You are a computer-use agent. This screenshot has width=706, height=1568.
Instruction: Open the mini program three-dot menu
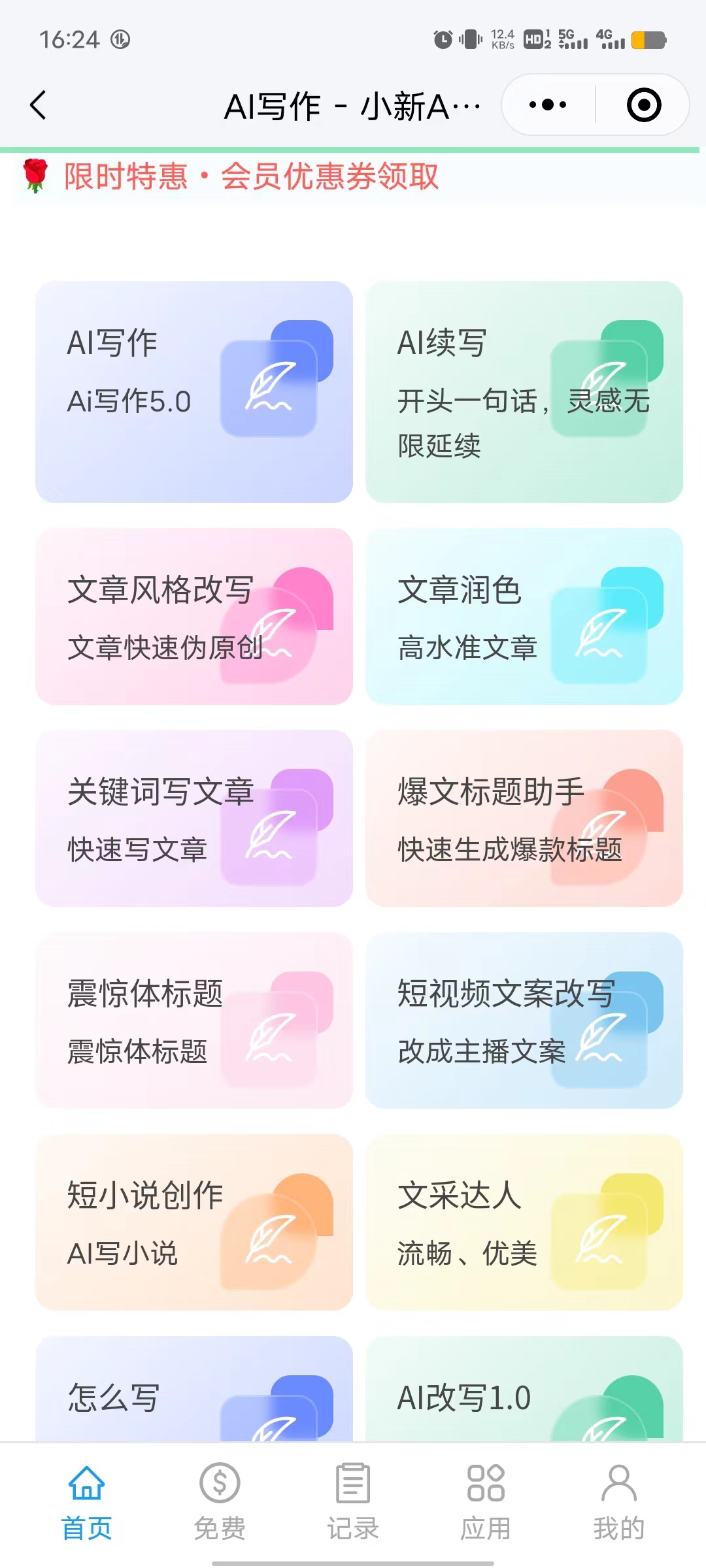(x=548, y=105)
